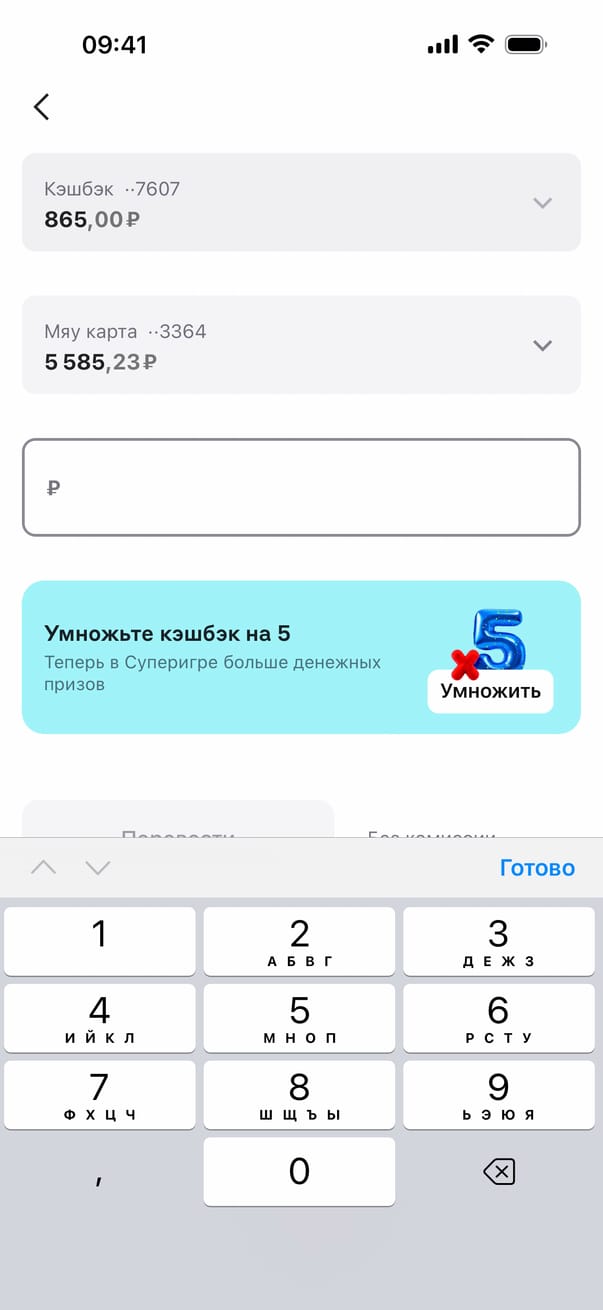Type digit 8 on the keypad
The width and height of the screenshot is (603, 1310).
(299, 1095)
